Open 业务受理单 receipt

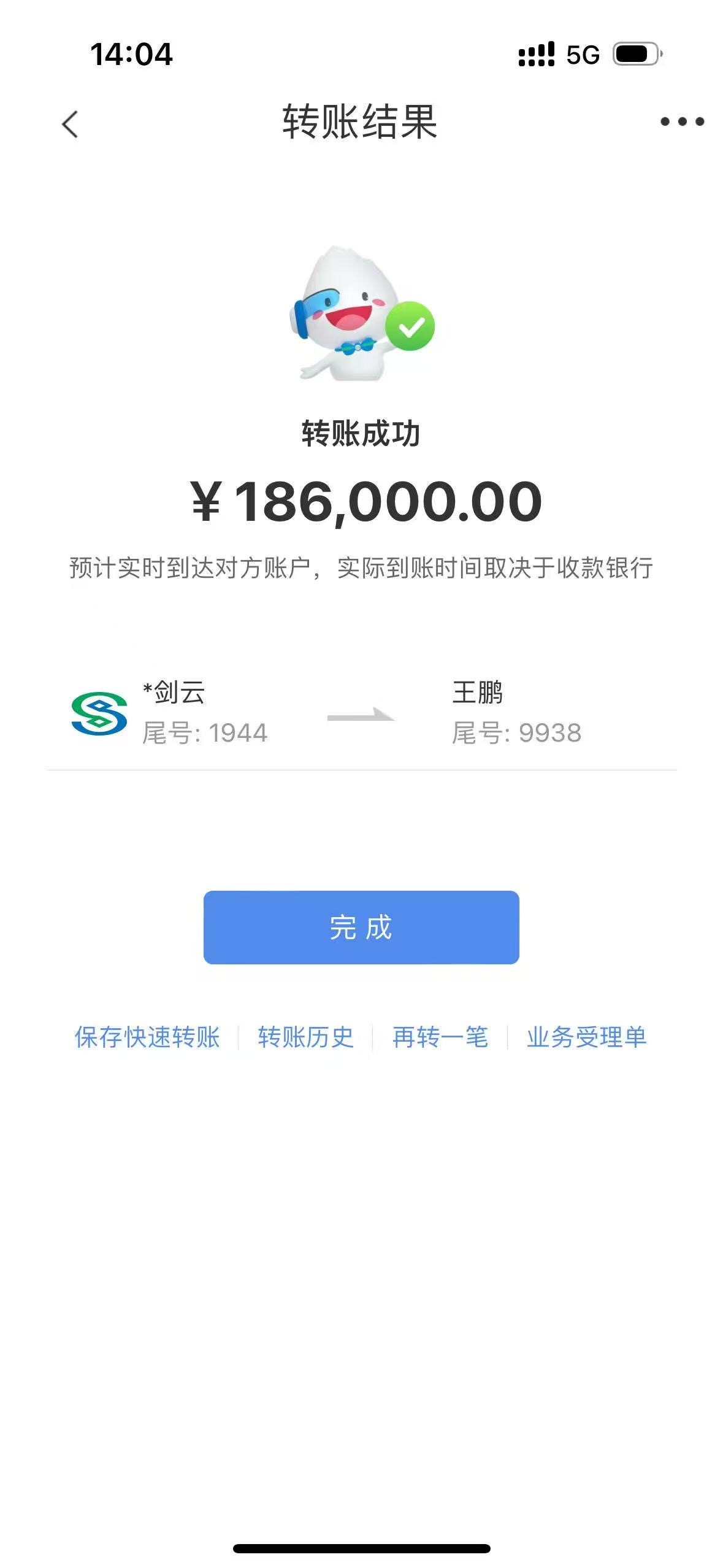point(586,1037)
